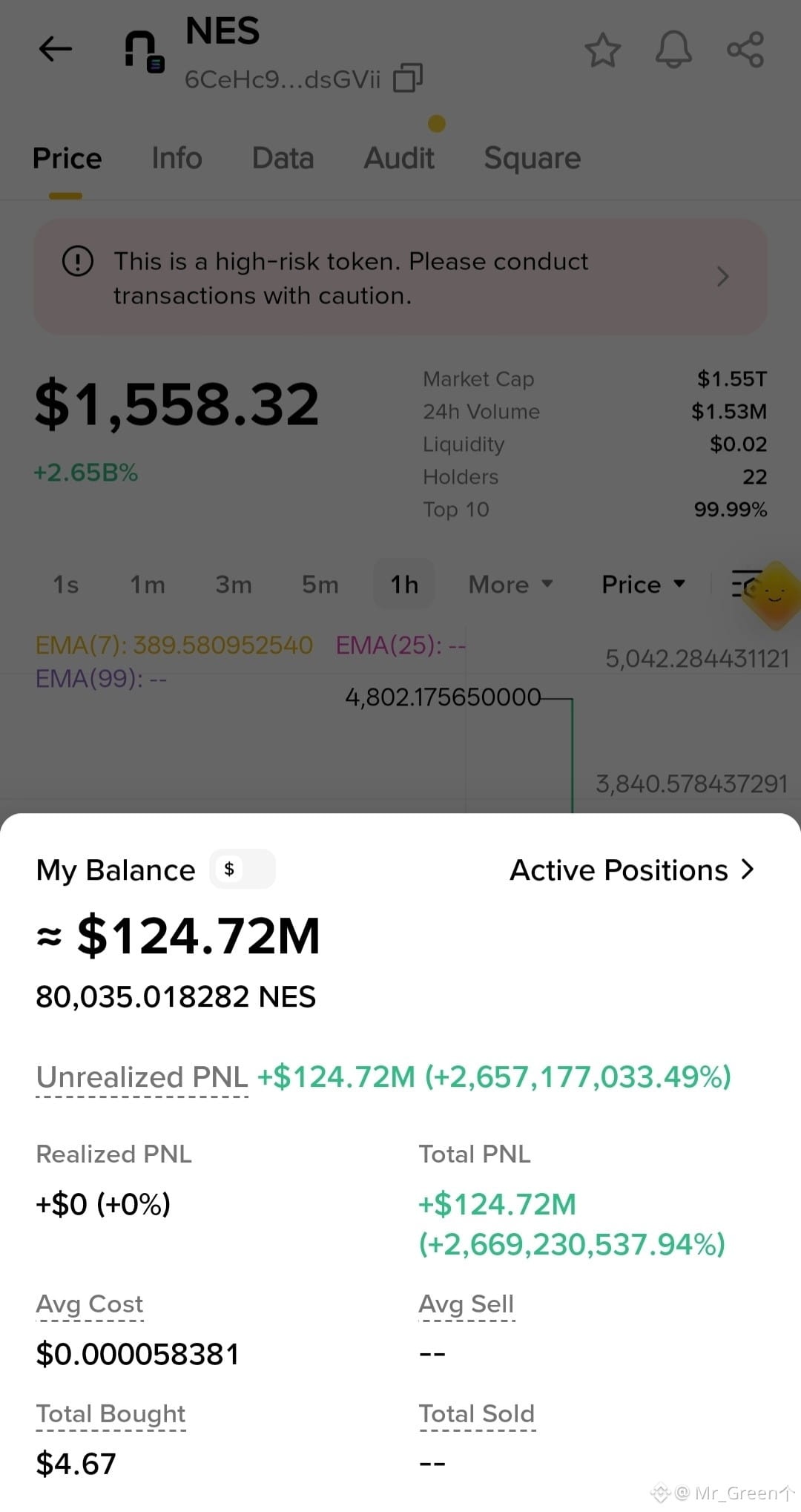Viewport: 801px width, 1512px height.
Task: Add NES to favorites with the star
Action: pyautogui.click(x=602, y=50)
